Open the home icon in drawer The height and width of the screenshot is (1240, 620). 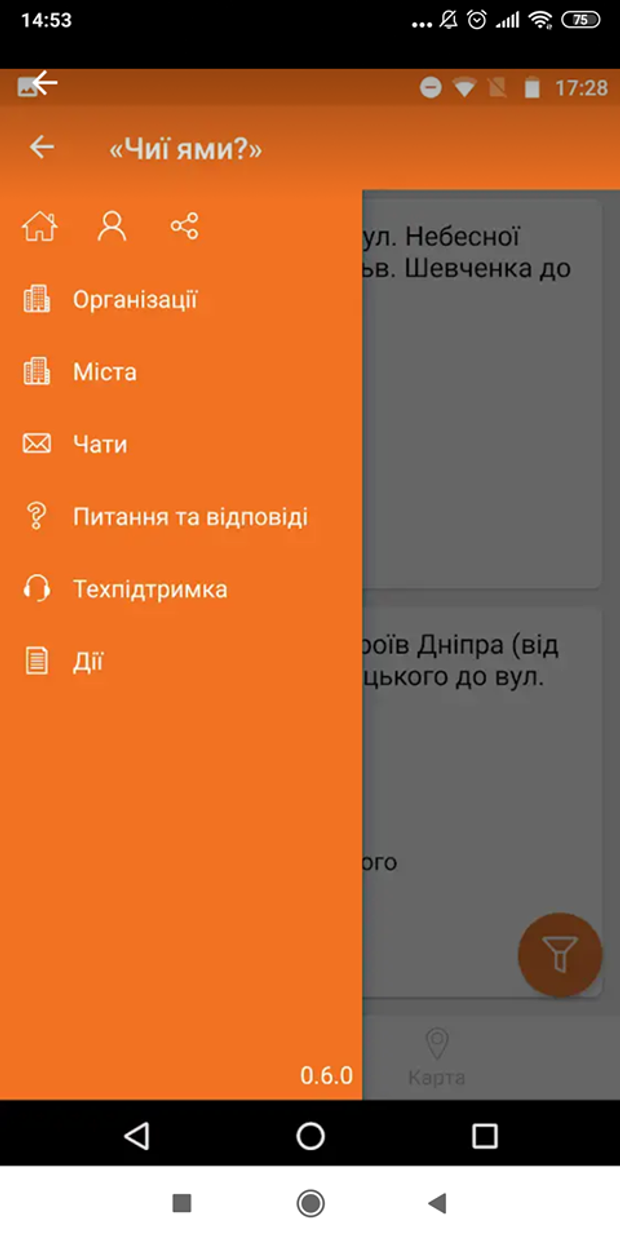pyautogui.click(x=39, y=227)
